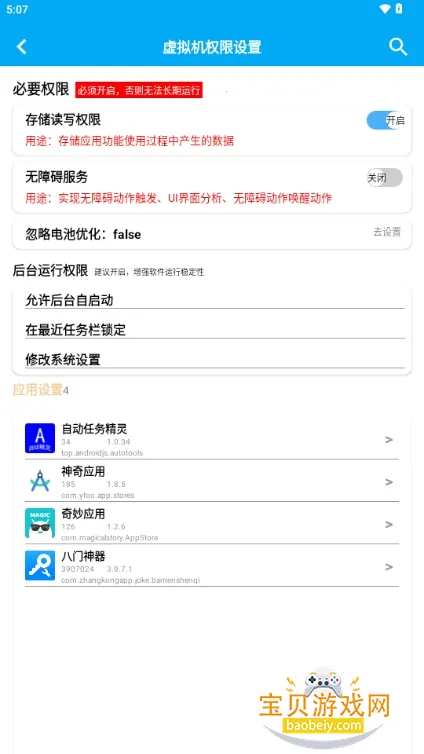This screenshot has width=424, height=754.
Task: Open the 自动任务精灵 app entry
Action: [212, 439]
